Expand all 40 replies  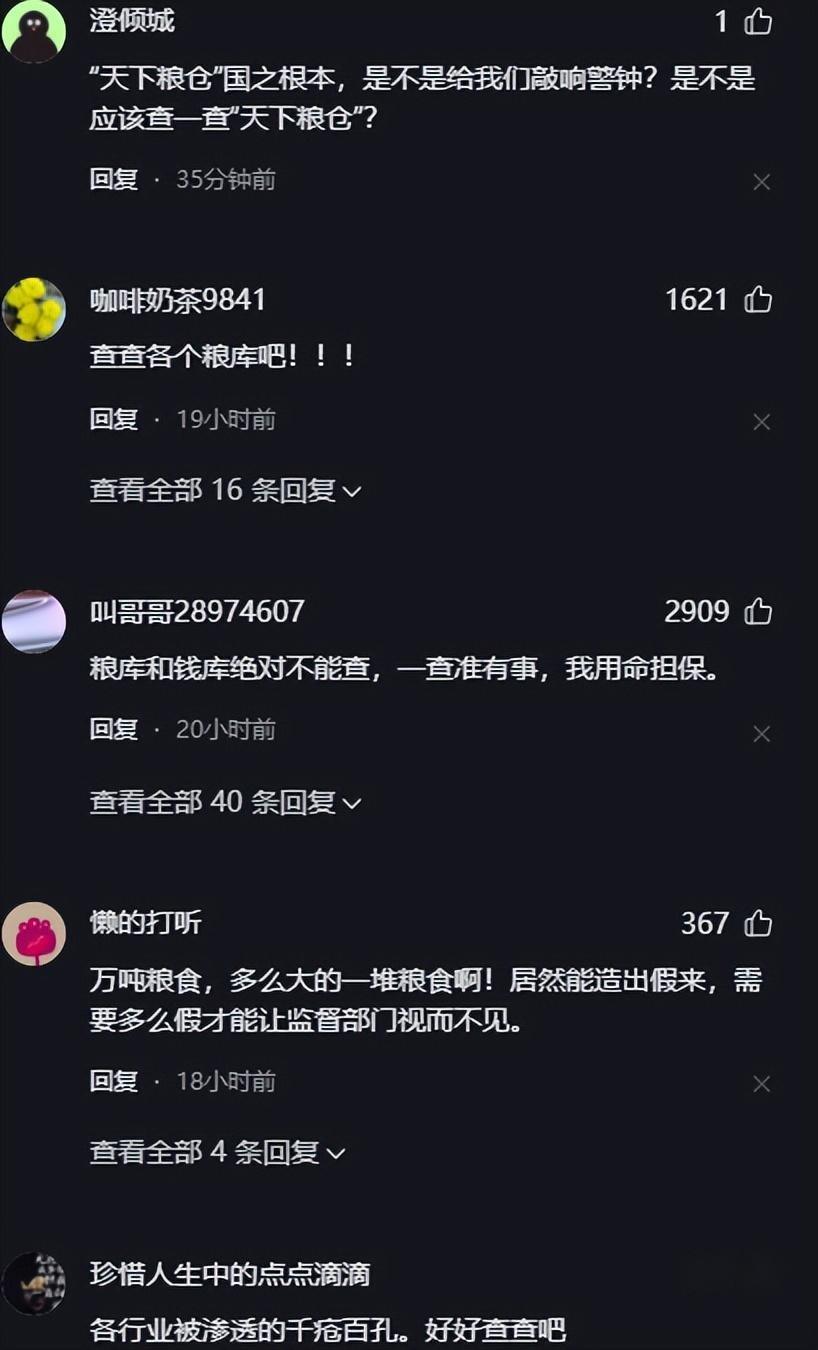coord(225,803)
